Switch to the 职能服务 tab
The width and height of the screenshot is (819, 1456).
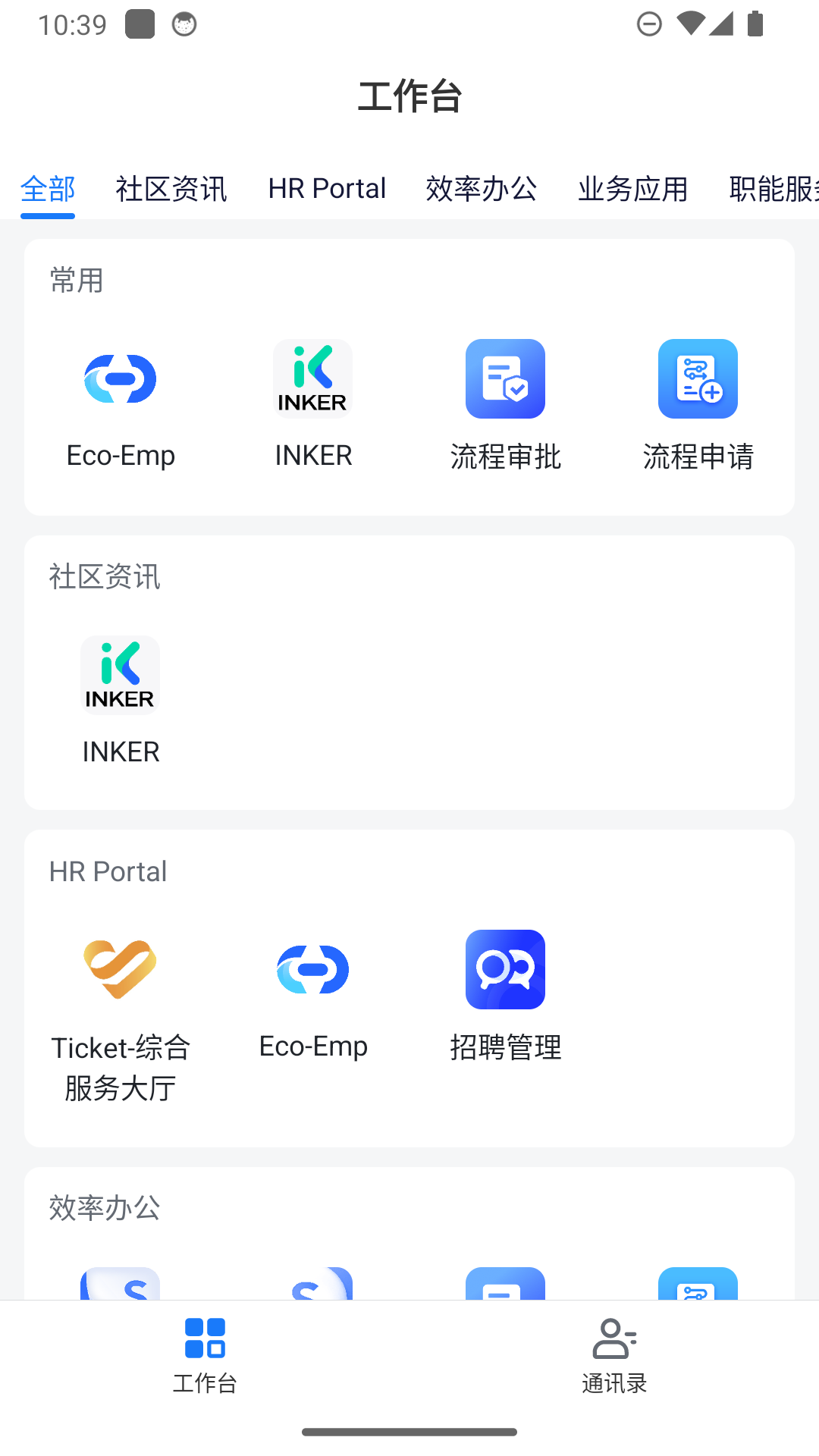[x=773, y=189]
